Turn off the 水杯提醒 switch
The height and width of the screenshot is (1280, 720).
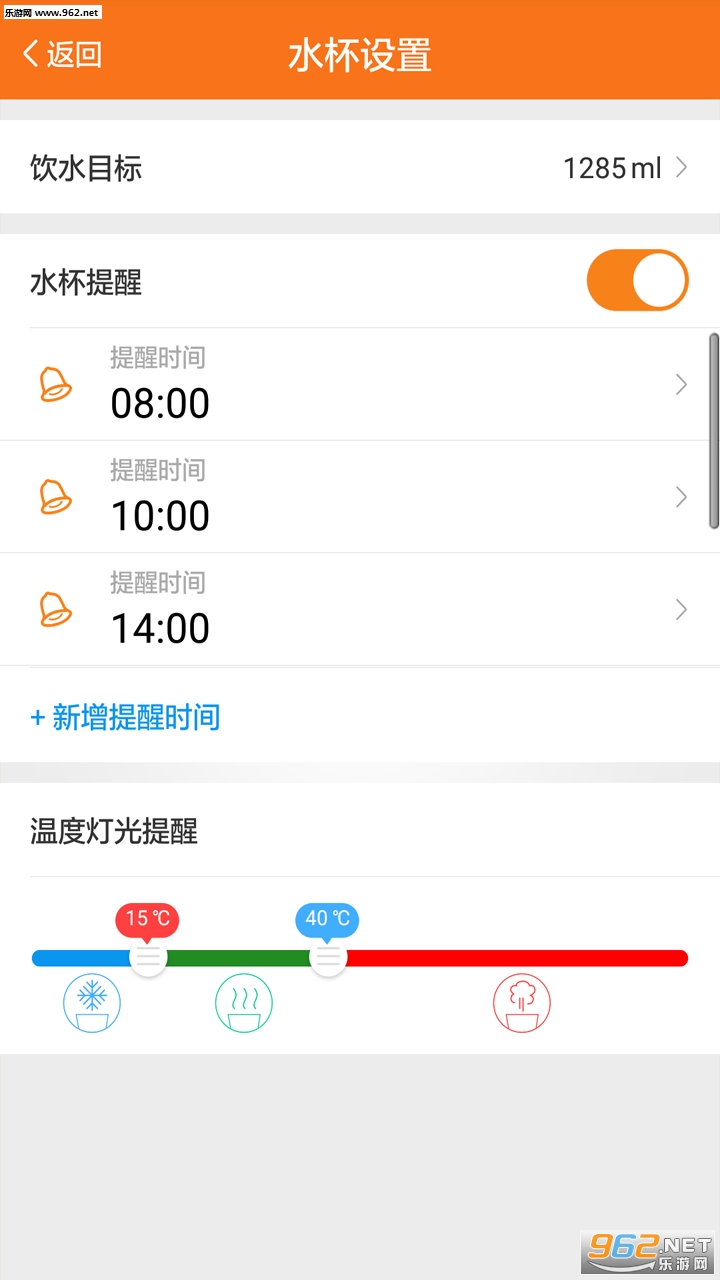coord(637,281)
